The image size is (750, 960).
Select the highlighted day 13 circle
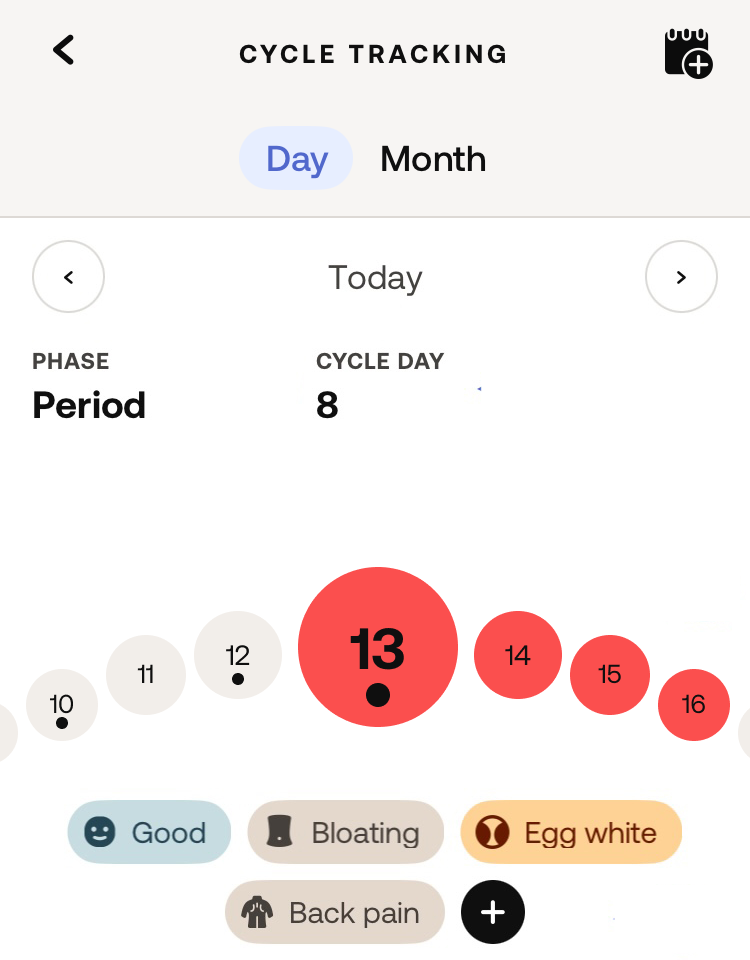(x=377, y=647)
